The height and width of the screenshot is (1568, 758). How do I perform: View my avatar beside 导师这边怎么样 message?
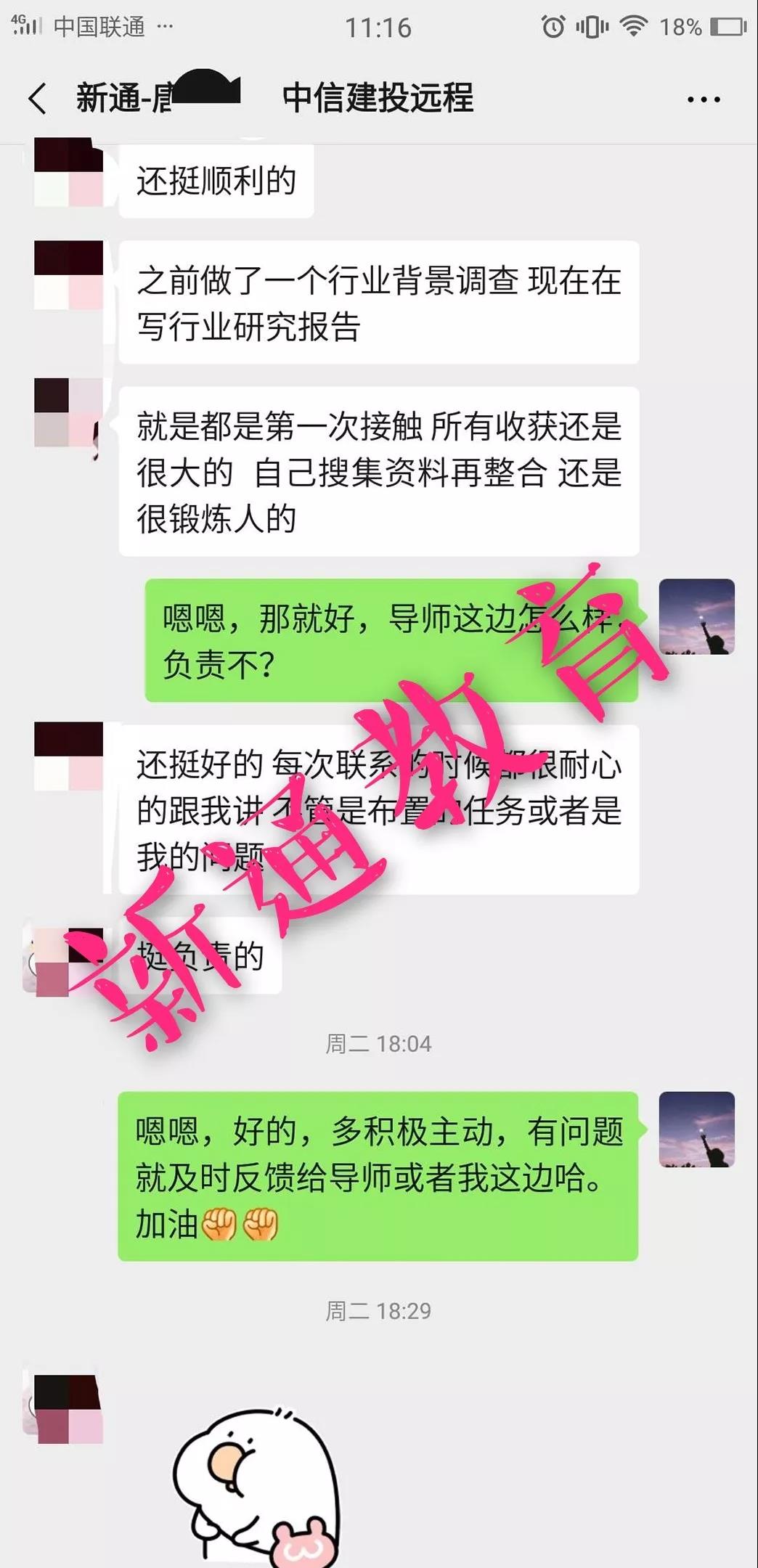[x=696, y=616]
